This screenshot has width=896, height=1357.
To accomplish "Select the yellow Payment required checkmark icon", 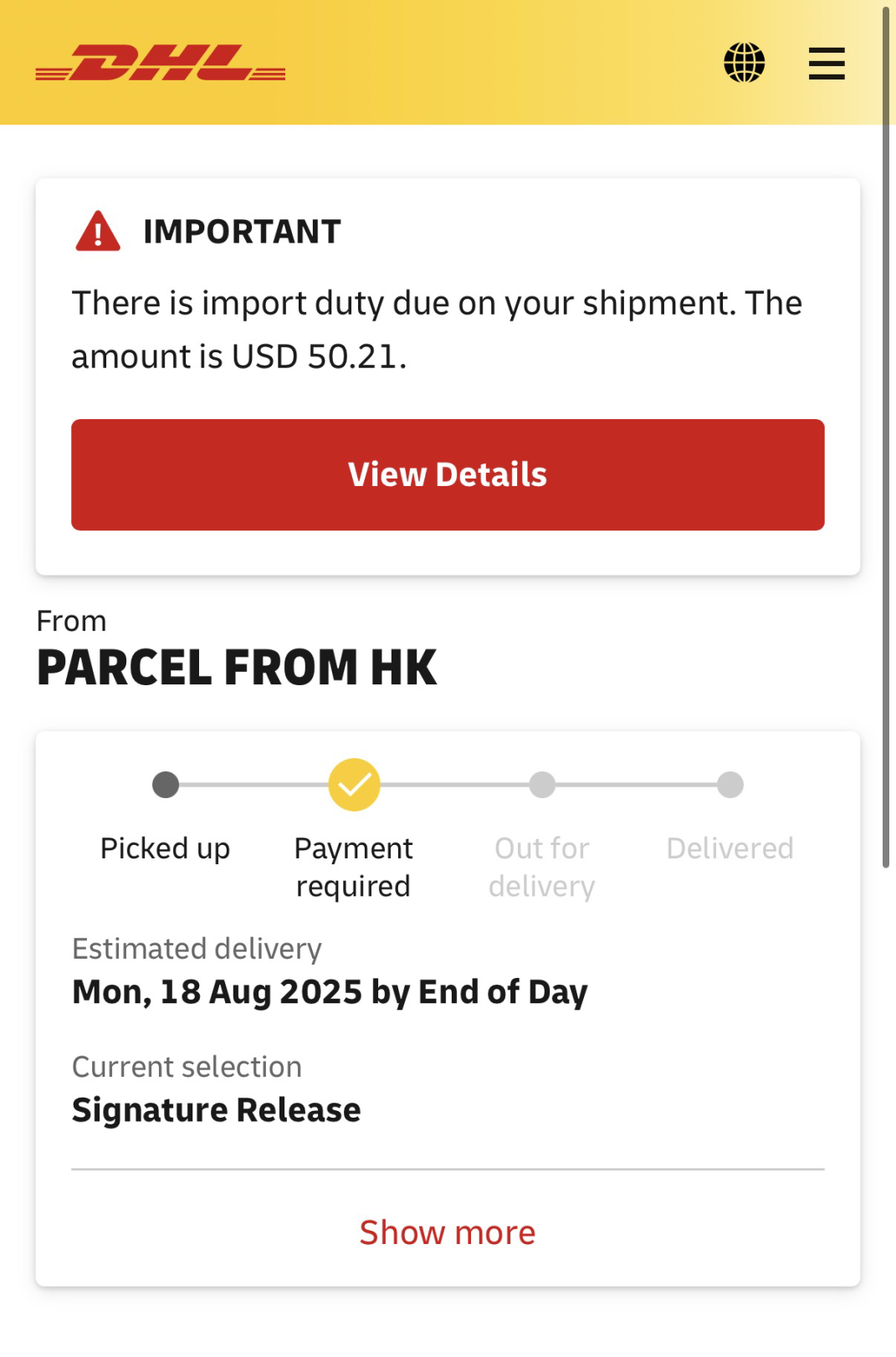I will coord(353,783).
